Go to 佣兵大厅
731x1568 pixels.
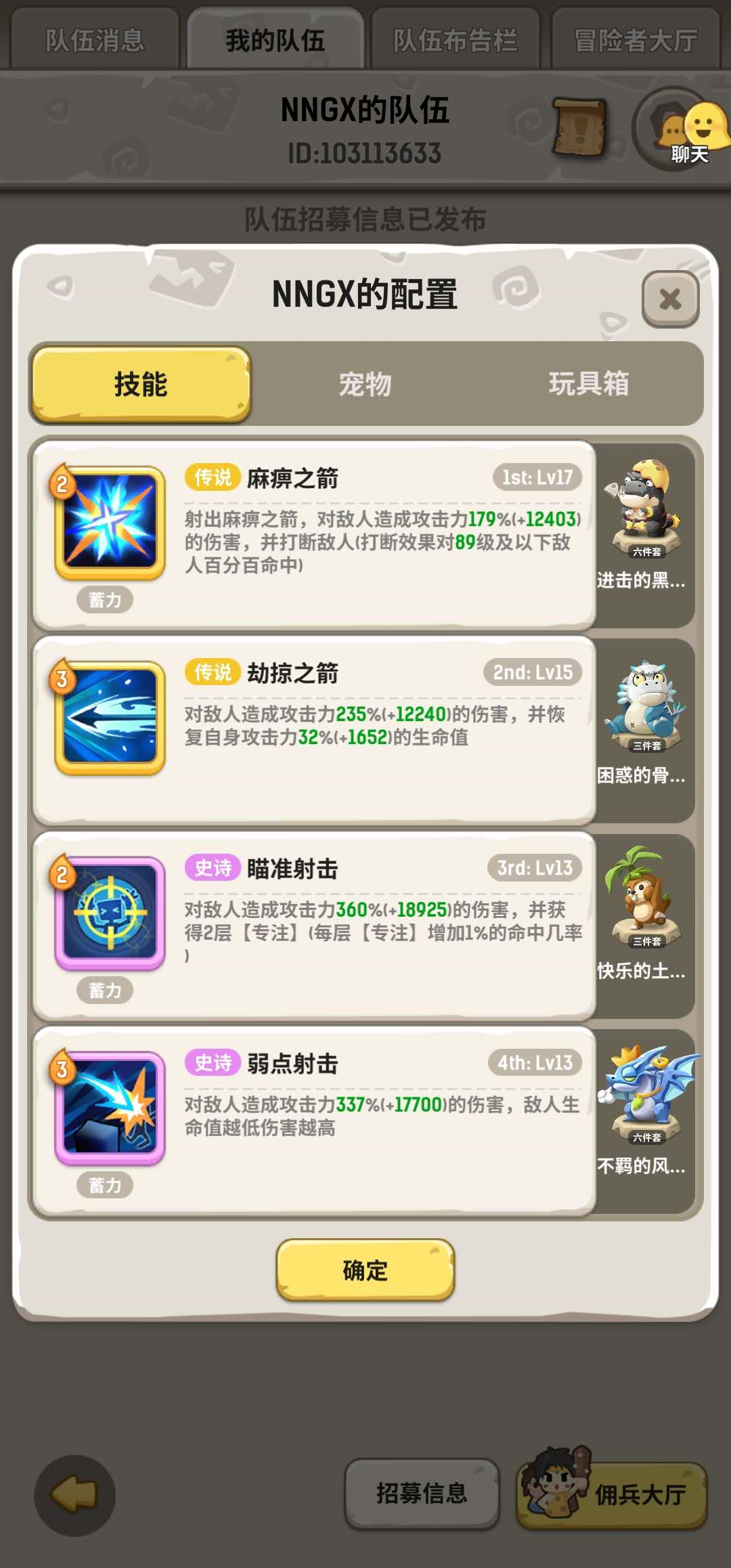[x=613, y=1493]
